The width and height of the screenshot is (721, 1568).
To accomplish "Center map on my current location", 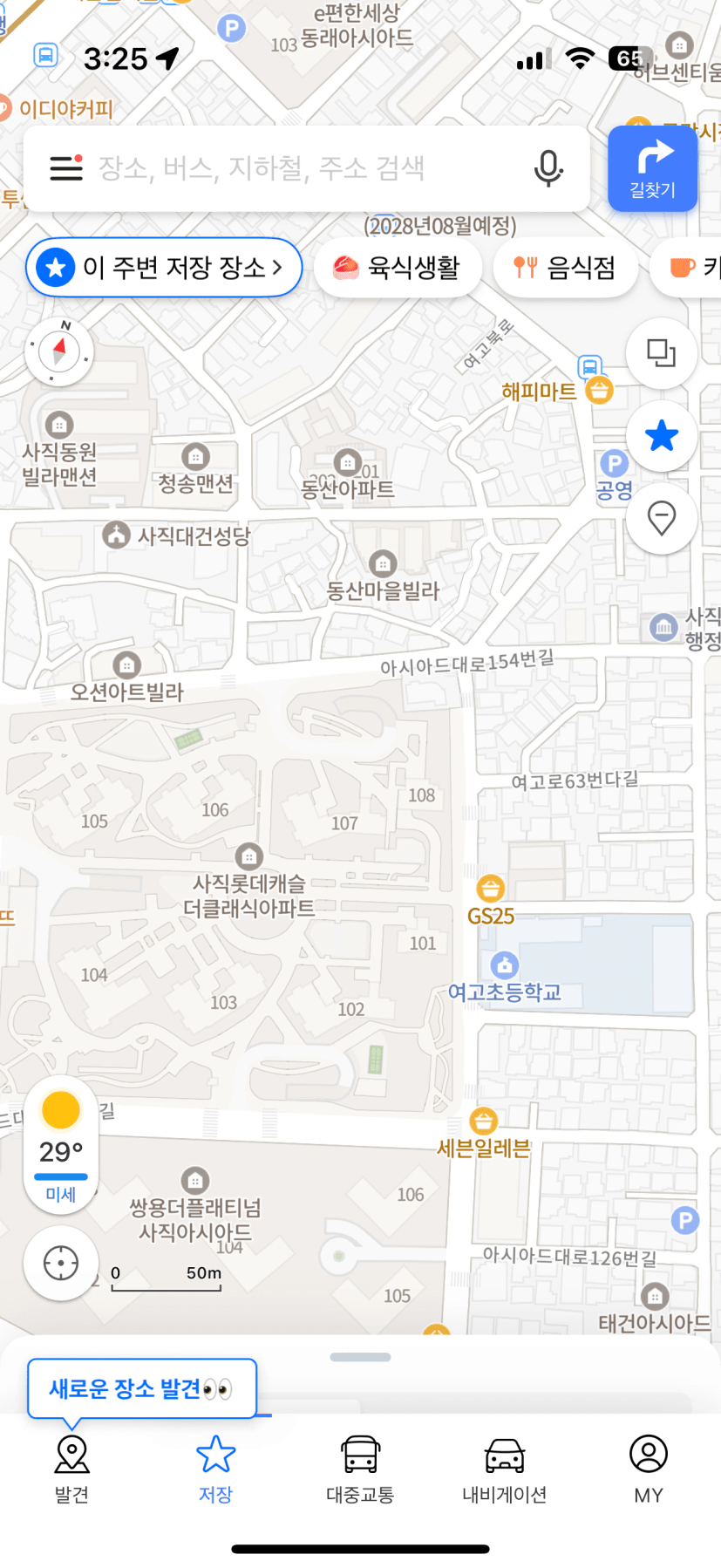I will pyautogui.click(x=61, y=1263).
